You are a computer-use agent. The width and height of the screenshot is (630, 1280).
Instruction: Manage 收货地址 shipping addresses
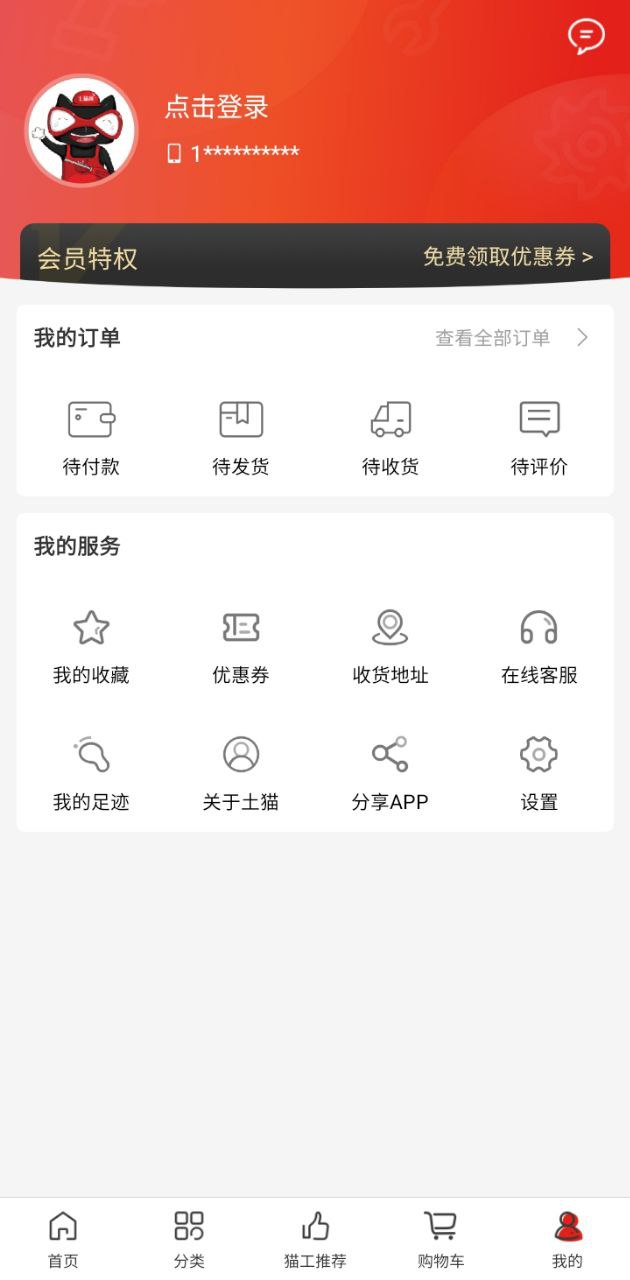click(390, 647)
